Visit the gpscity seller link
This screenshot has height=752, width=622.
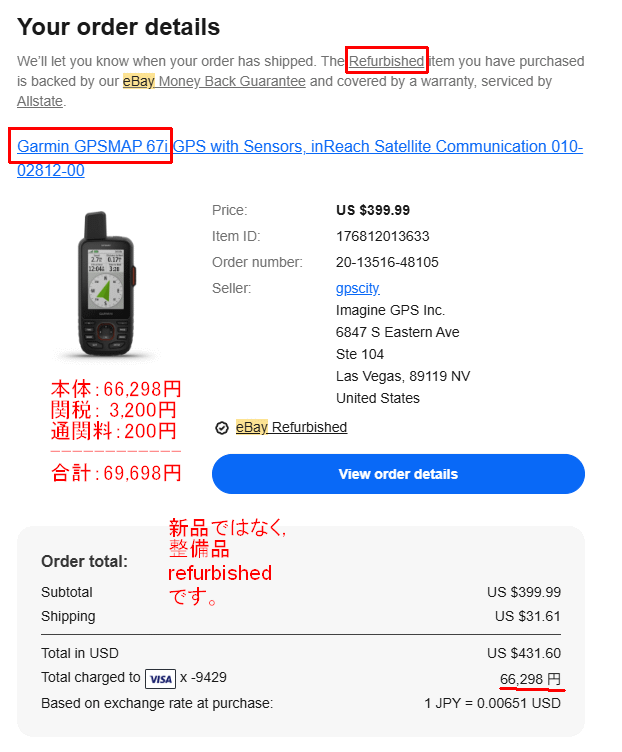coord(358,288)
